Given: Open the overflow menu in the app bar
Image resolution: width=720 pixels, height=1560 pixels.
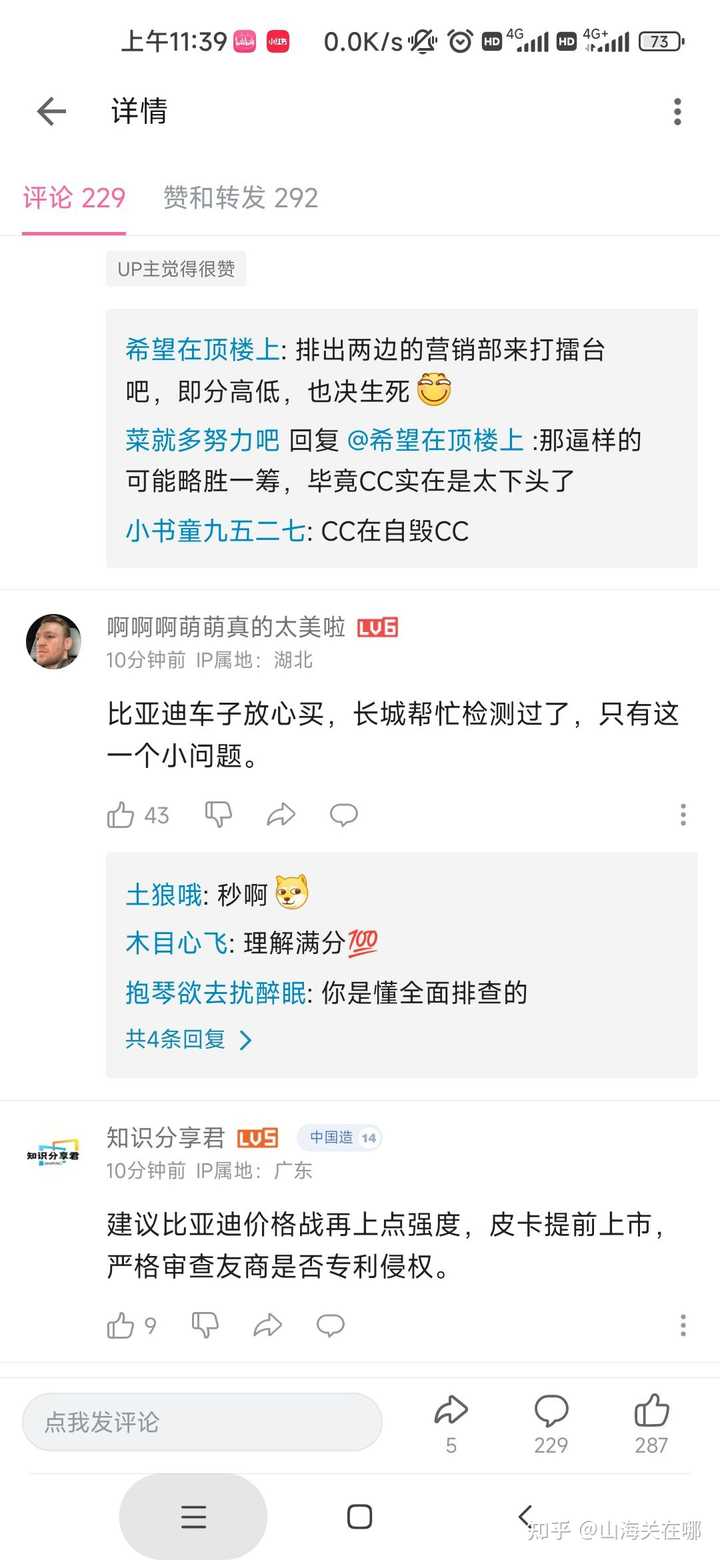Looking at the screenshot, I should 677,111.
